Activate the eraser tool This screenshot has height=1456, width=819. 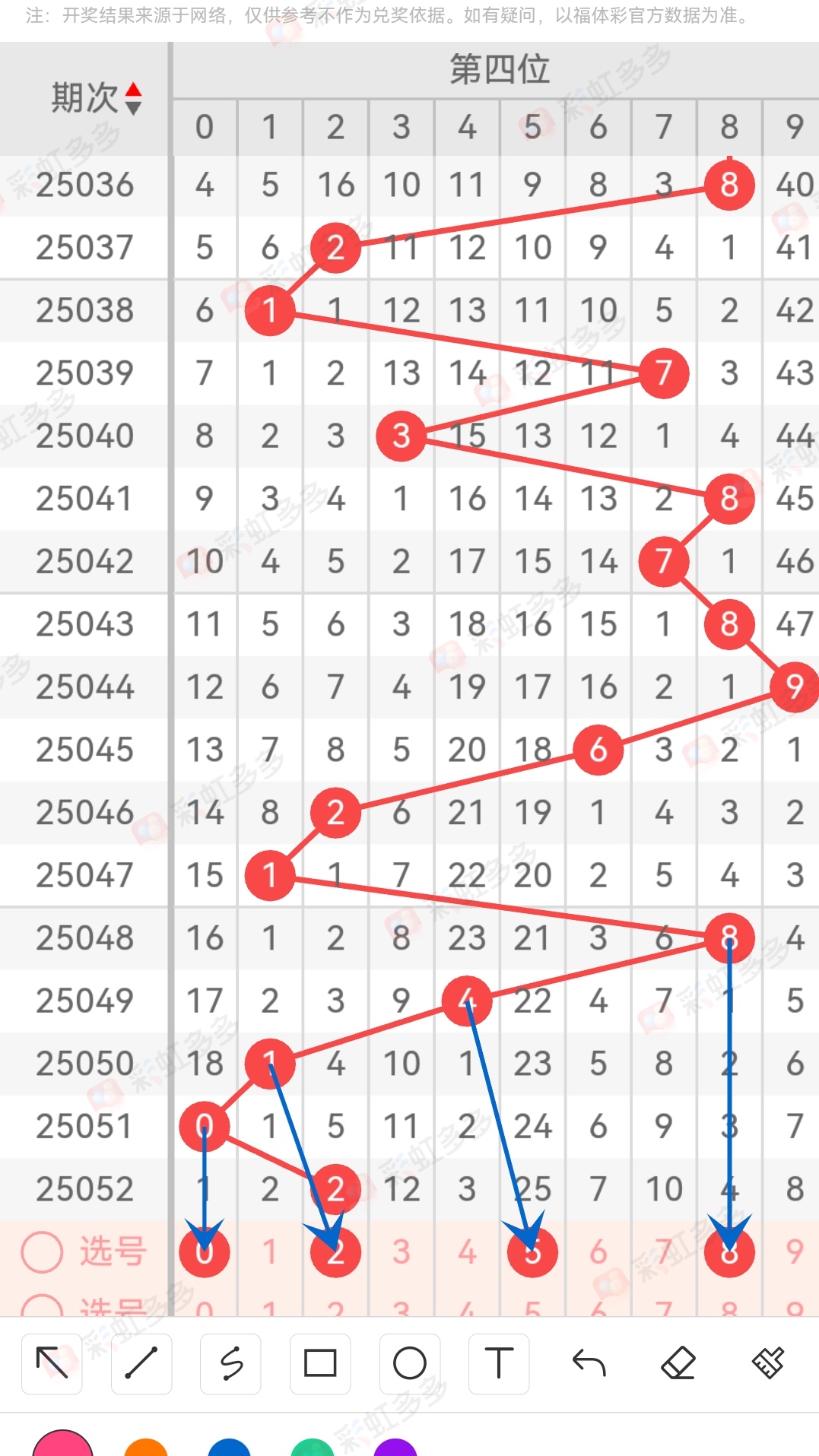[x=678, y=1363]
